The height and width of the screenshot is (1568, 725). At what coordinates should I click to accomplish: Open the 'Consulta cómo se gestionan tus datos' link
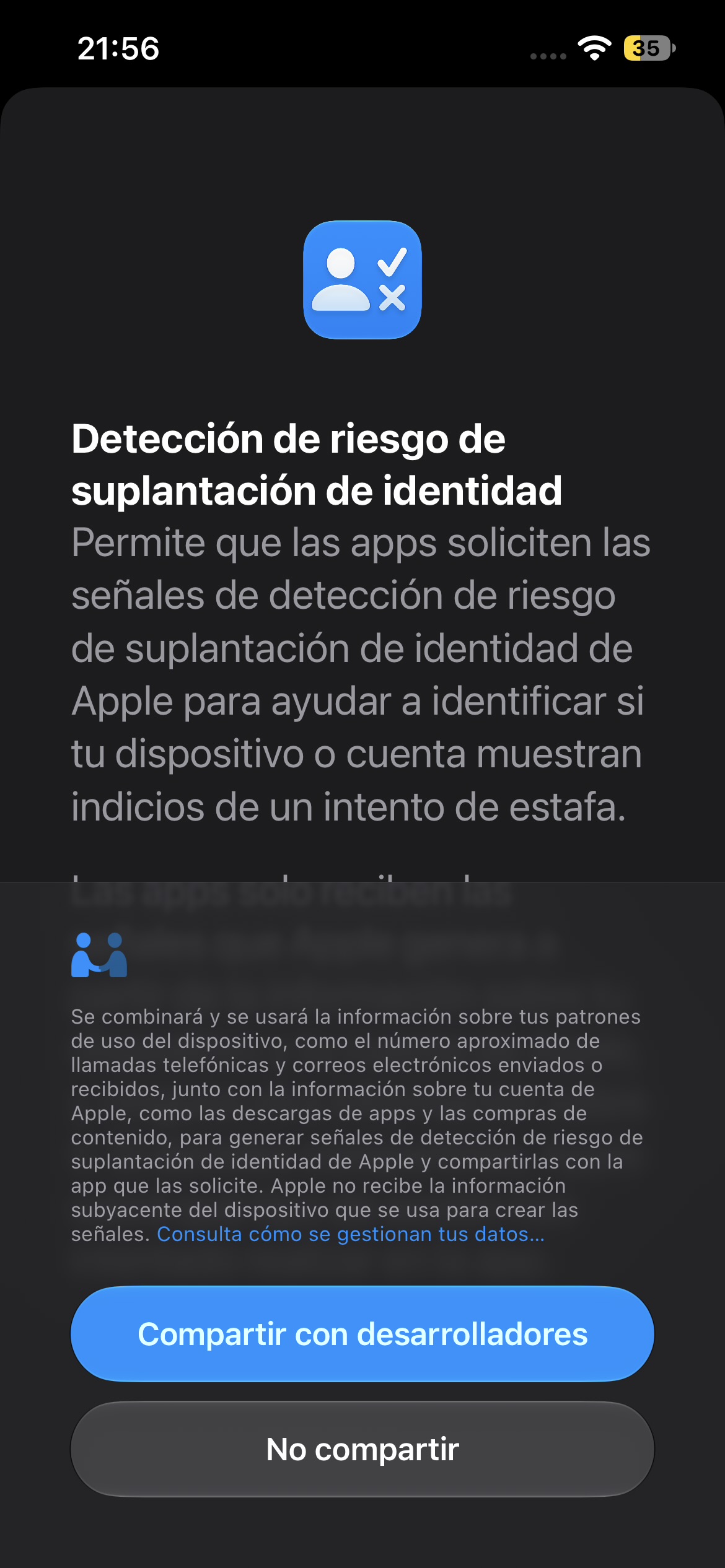(x=351, y=1234)
